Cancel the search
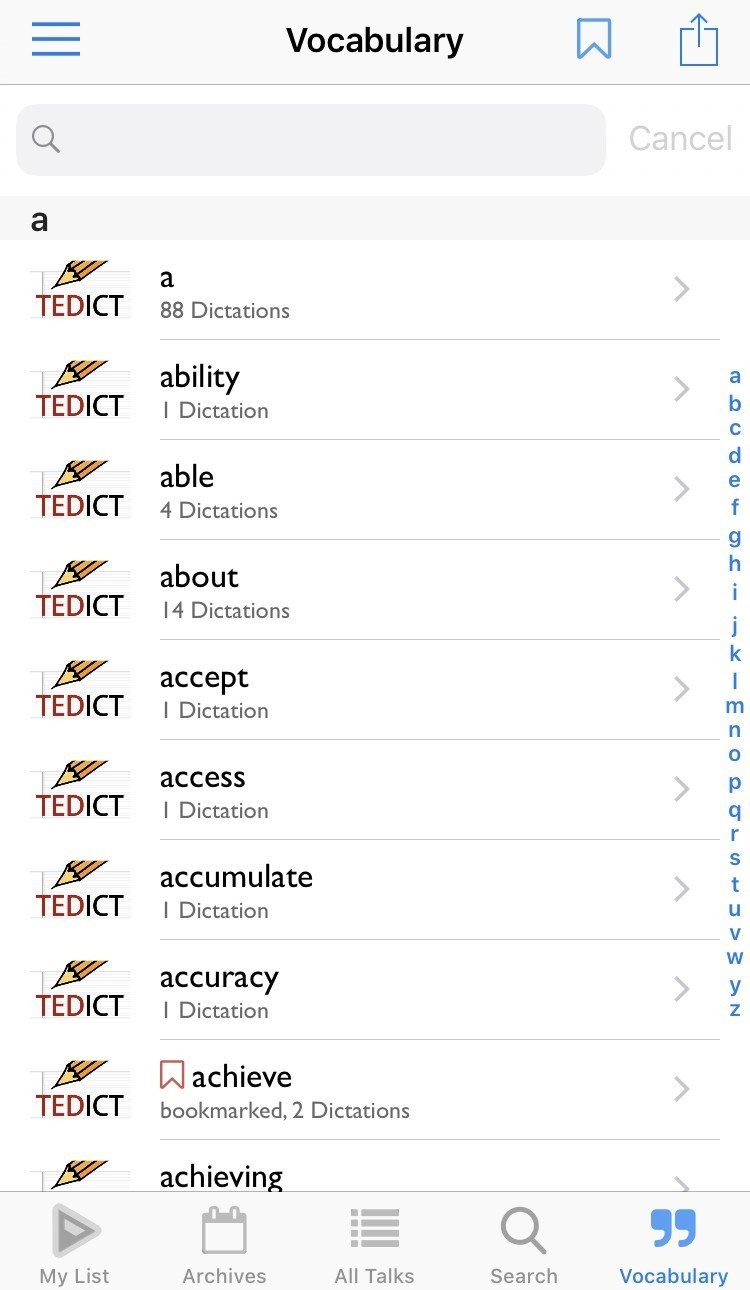 [x=680, y=139]
